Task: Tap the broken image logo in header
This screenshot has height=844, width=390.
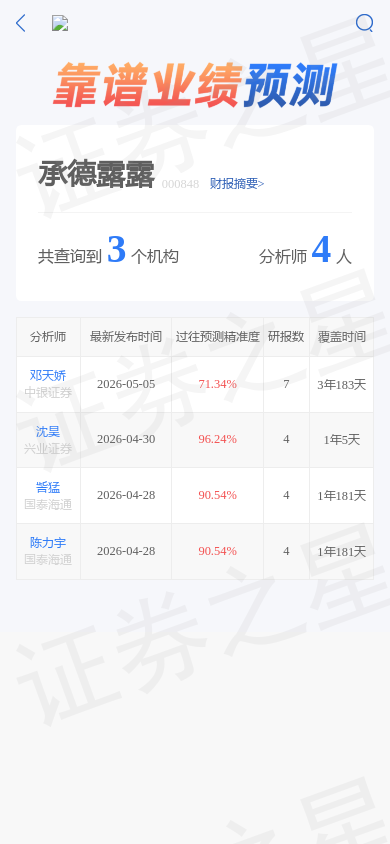Action: coord(60,23)
